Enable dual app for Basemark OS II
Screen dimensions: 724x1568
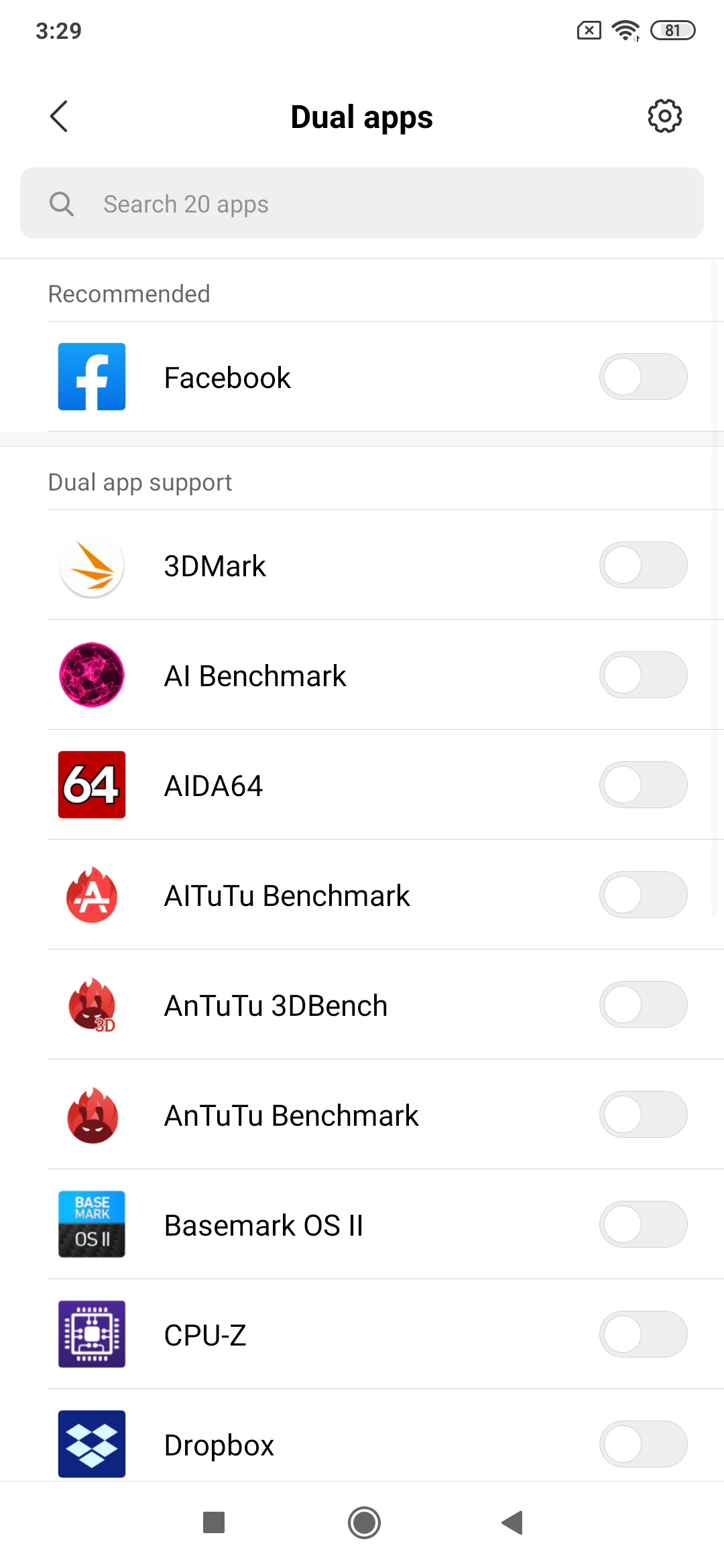point(643,1224)
